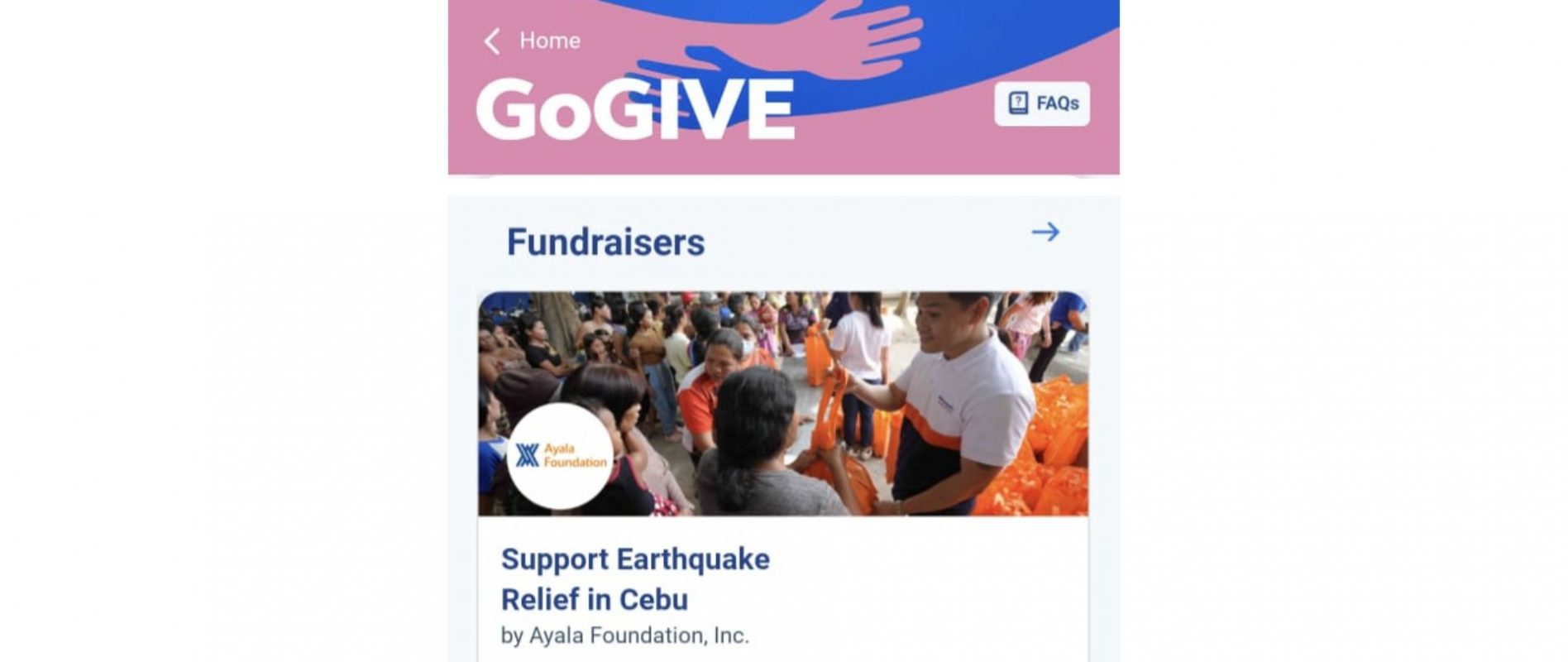The width and height of the screenshot is (1568, 662).
Task: View all Fundraisers with the arrow
Action: pyautogui.click(x=1045, y=233)
